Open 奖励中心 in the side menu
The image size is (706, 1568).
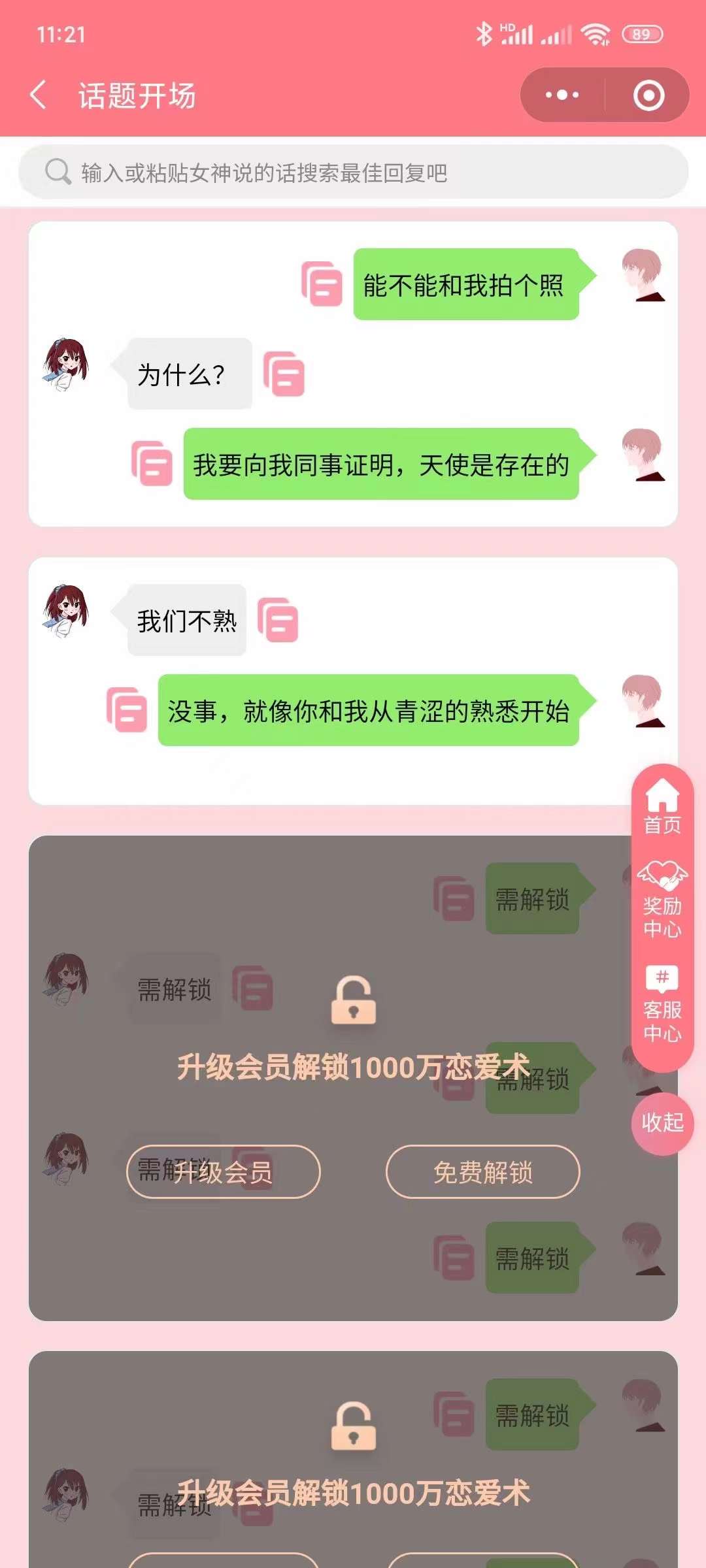pyautogui.click(x=662, y=900)
